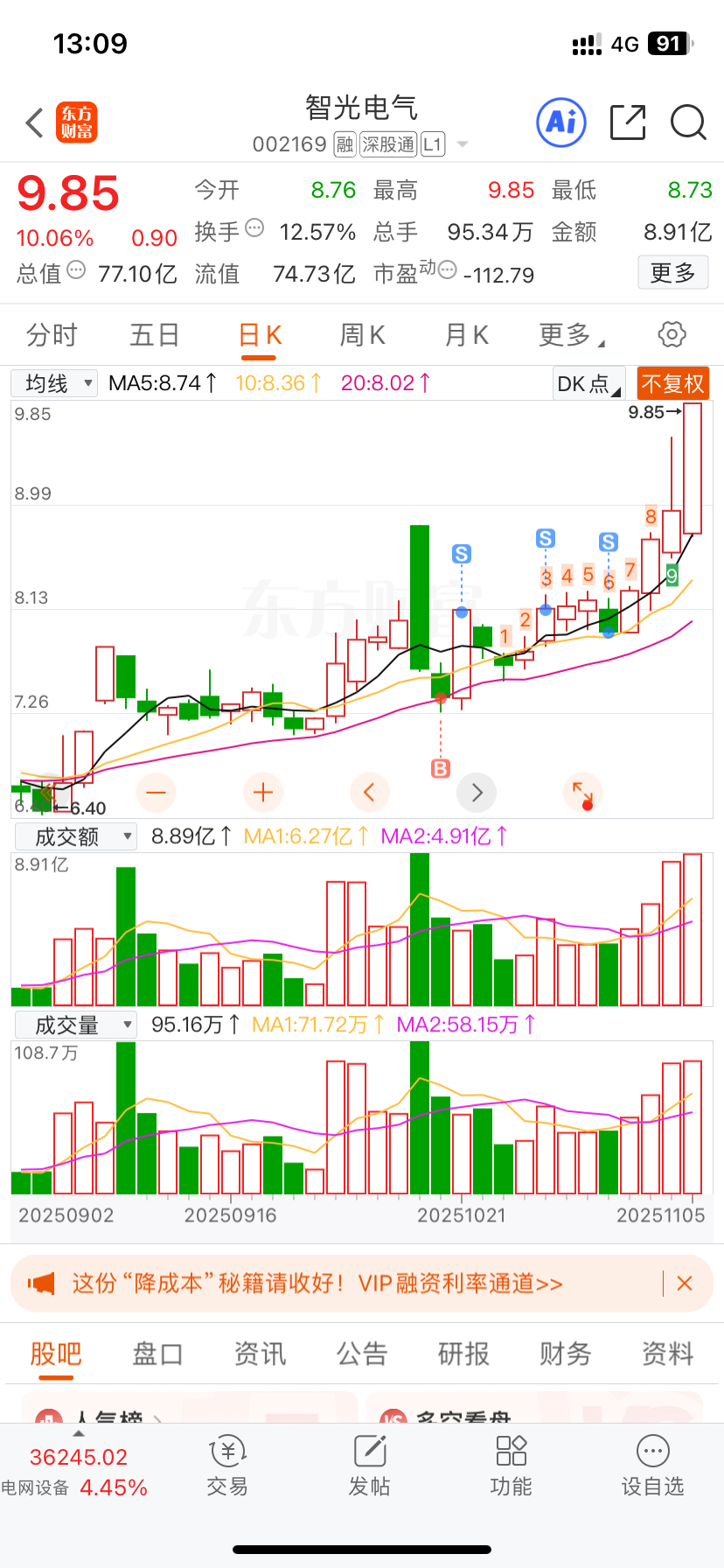The image size is (724, 1568).
Task: Zoom in the K-line chart
Action: (x=263, y=793)
